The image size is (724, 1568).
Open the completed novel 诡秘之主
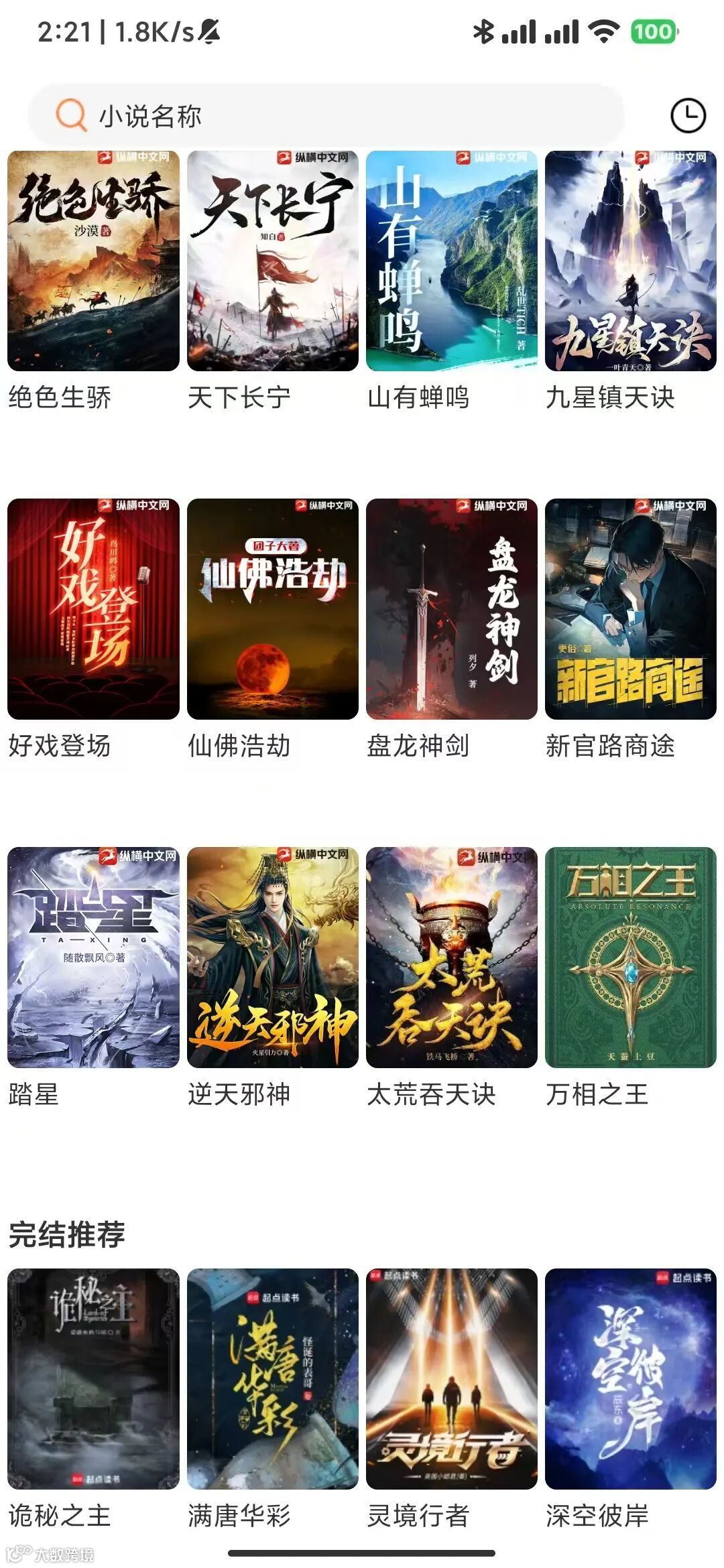coord(93,1379)
